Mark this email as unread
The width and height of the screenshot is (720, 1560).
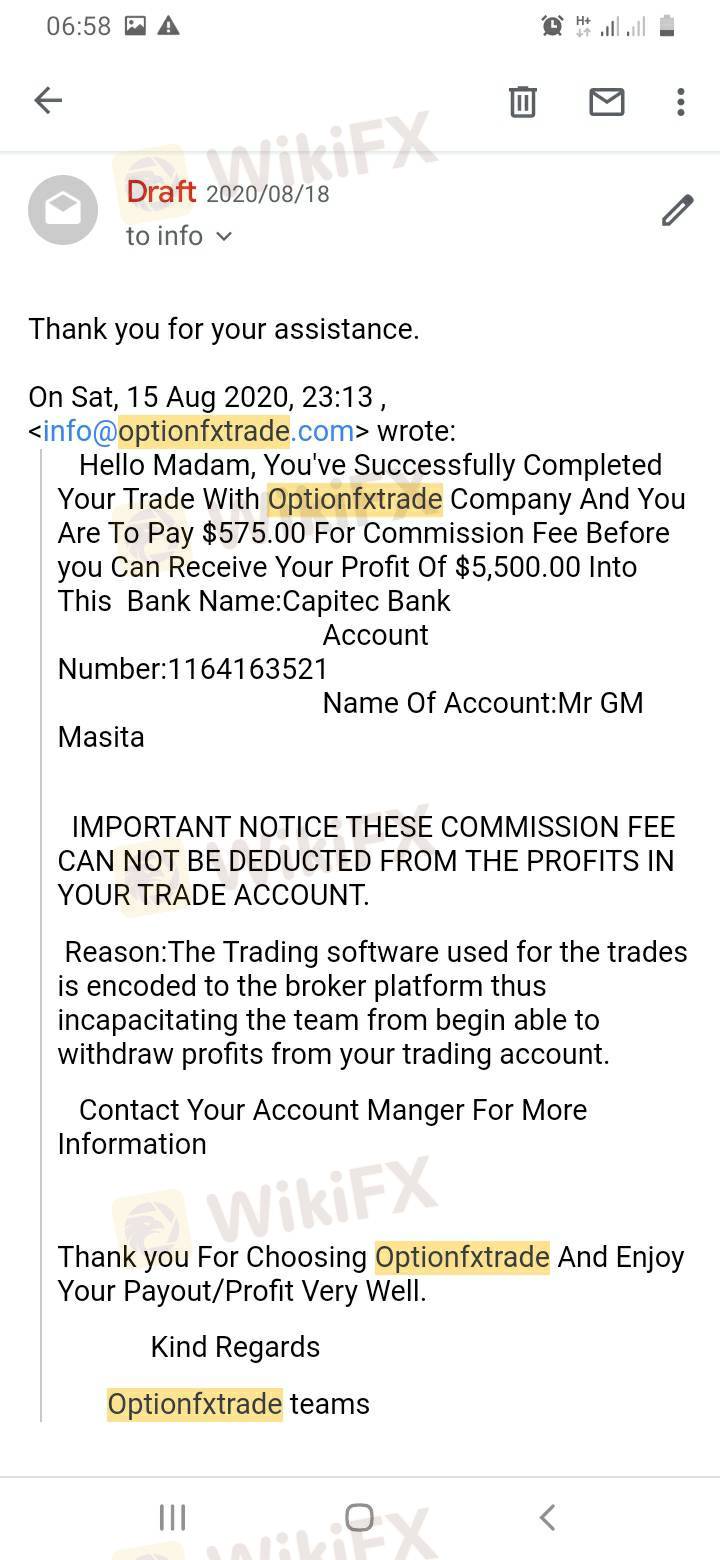[x=606, y=101]
